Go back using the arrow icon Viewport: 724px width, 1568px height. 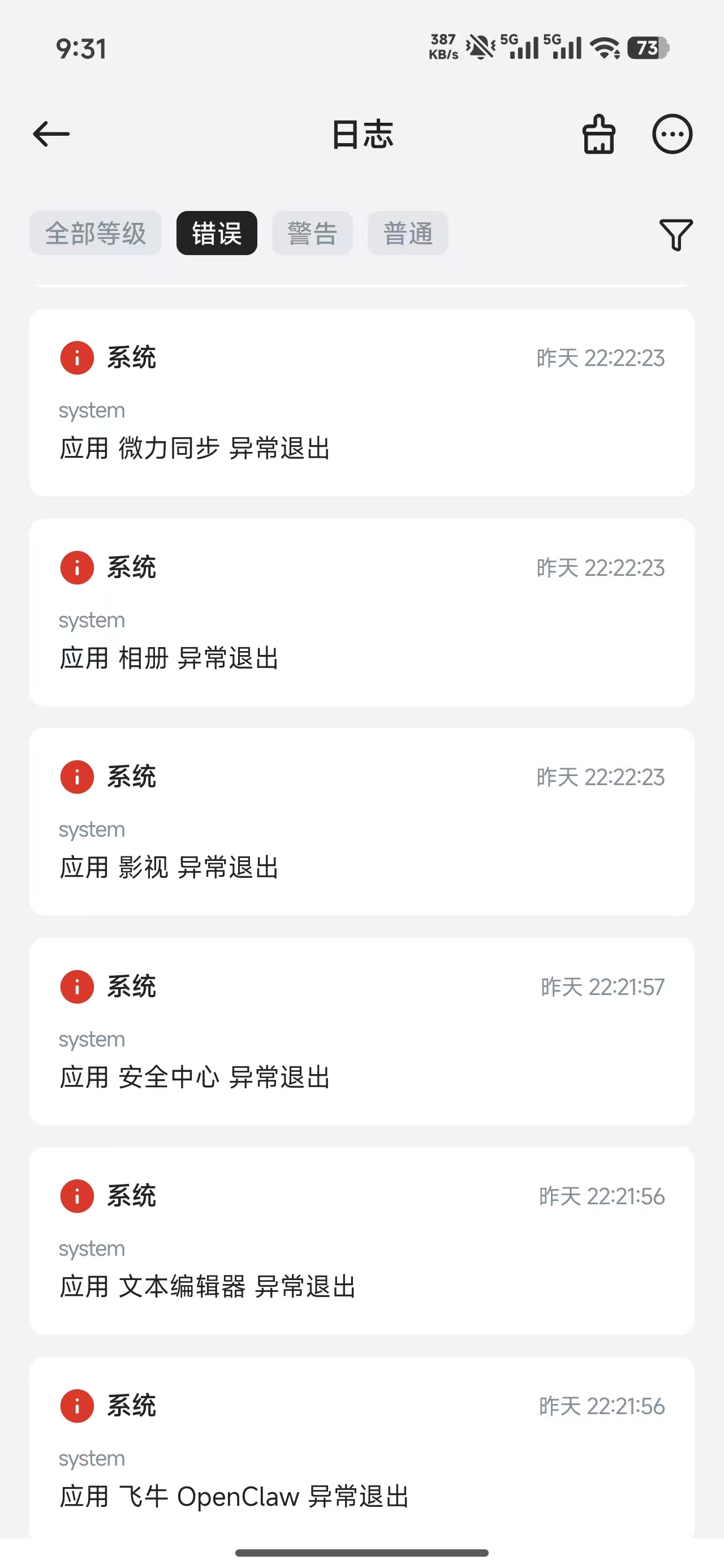click(x=51, y=134)
